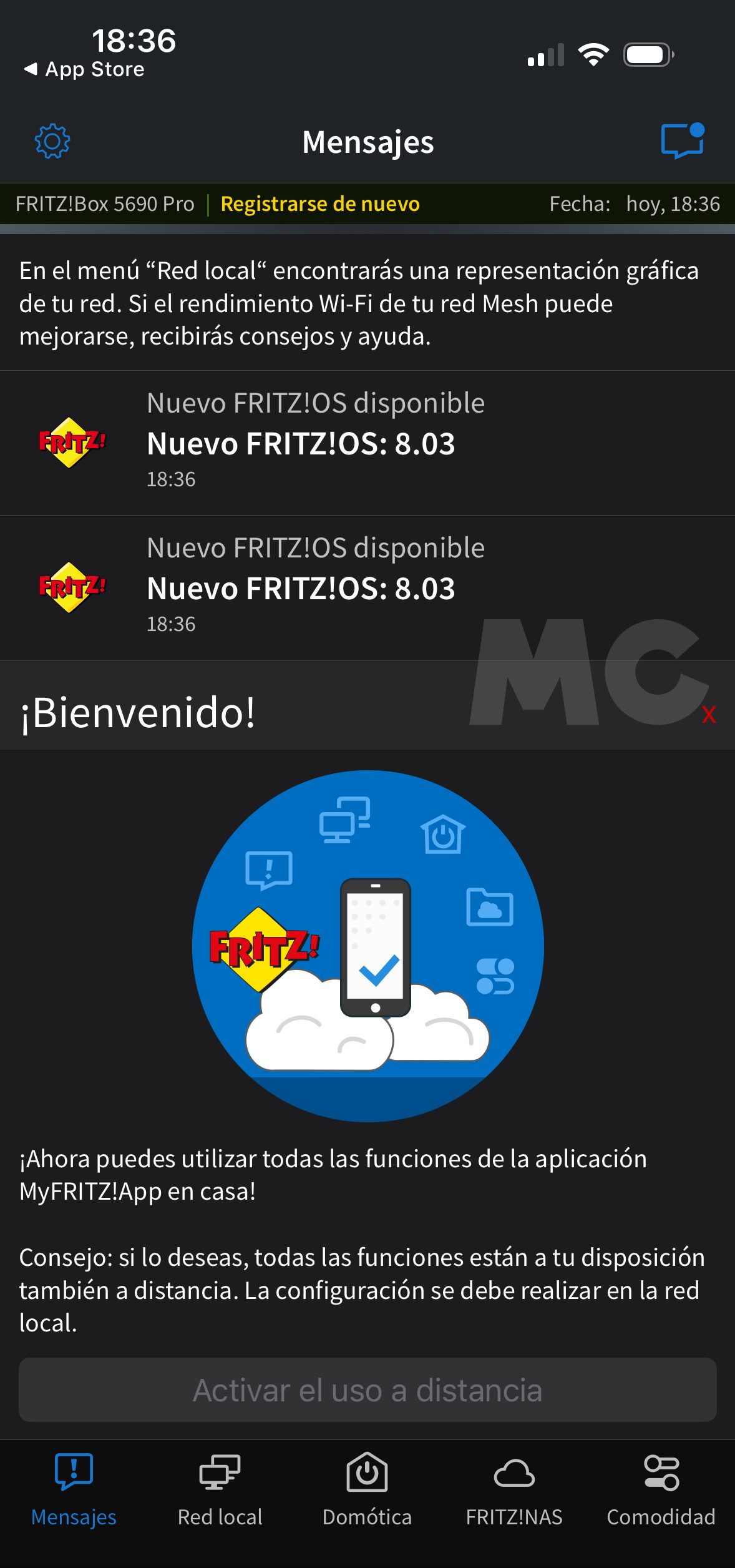Dismiss the ¡Bienvenido! banner
This screenshot has width=735, height=1568.
[708, 715]
